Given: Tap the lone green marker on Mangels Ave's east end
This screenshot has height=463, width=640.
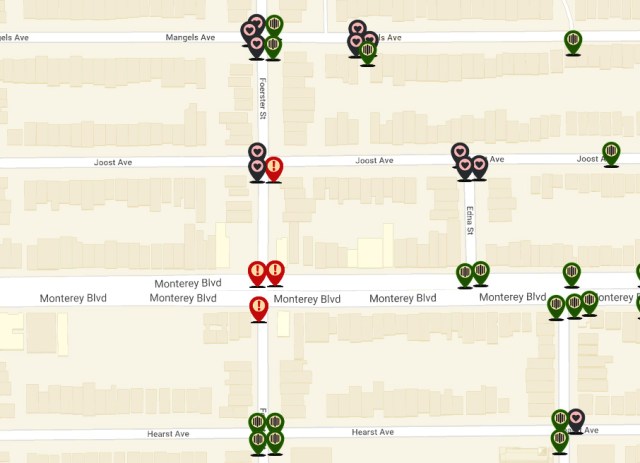Looking at the screenshot, I should point(573,41).
